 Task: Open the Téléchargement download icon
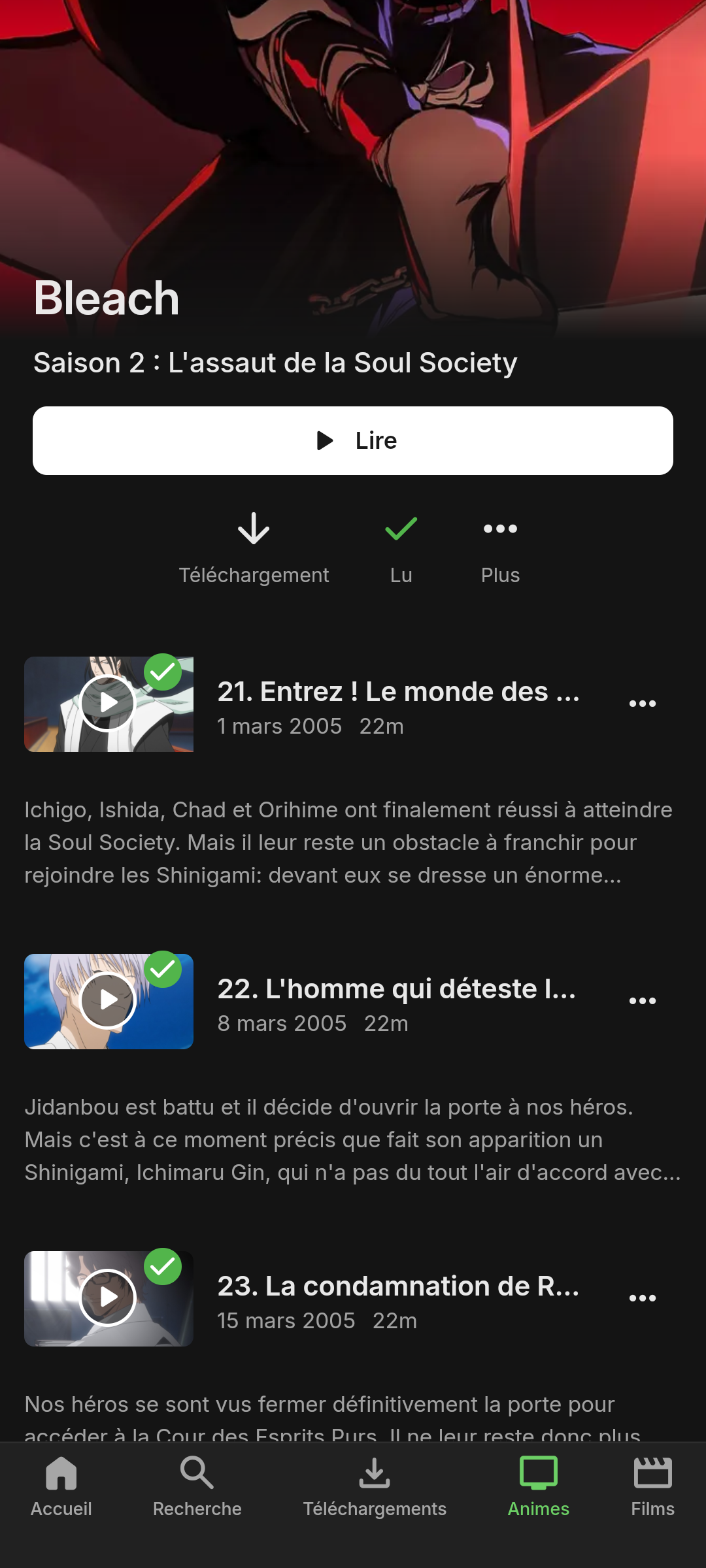pyautogui.click(x=254, y=529)
